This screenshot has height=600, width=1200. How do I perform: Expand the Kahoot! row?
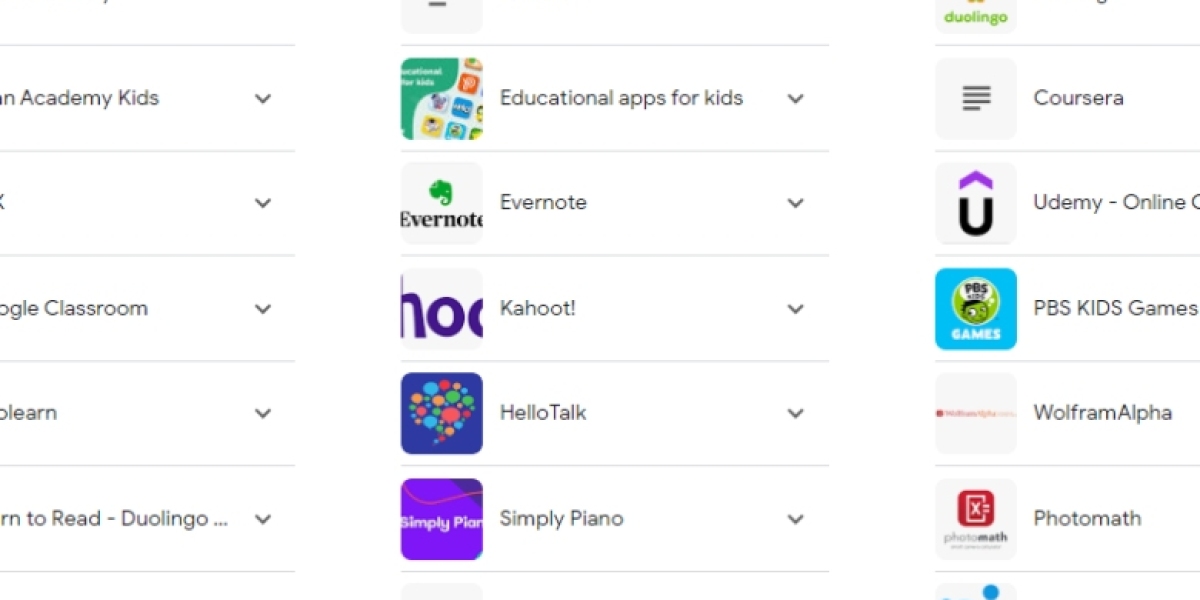(795, 308)
